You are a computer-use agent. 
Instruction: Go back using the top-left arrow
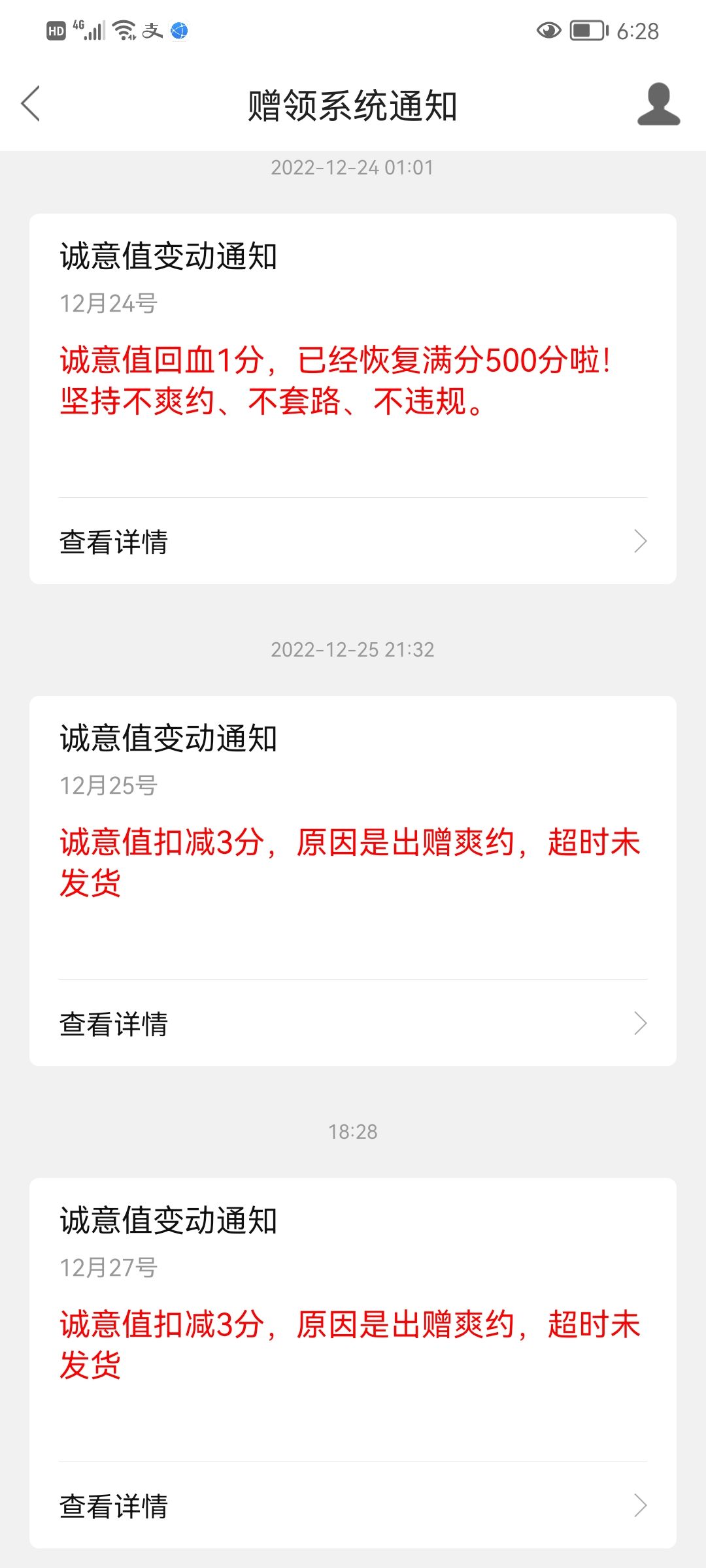pyautogui.click(x=30, y=104)
